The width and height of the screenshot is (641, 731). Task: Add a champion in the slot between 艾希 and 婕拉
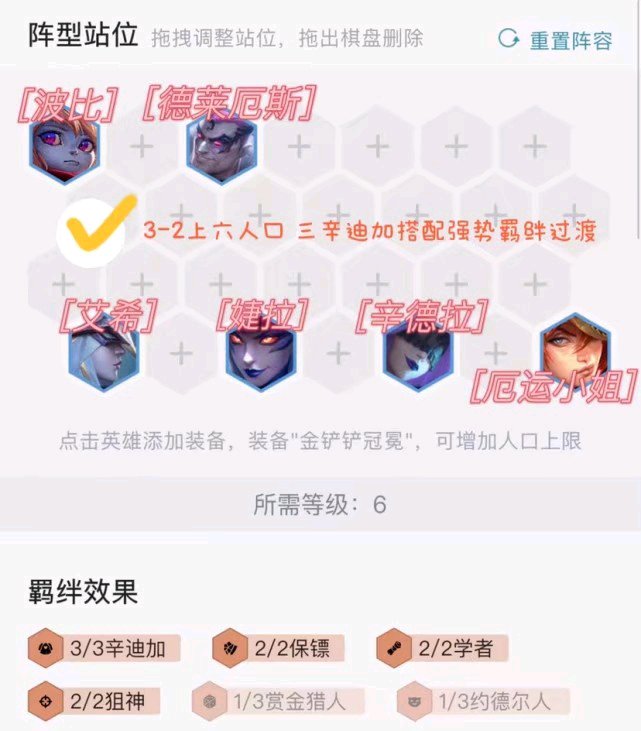coord(182,353)
